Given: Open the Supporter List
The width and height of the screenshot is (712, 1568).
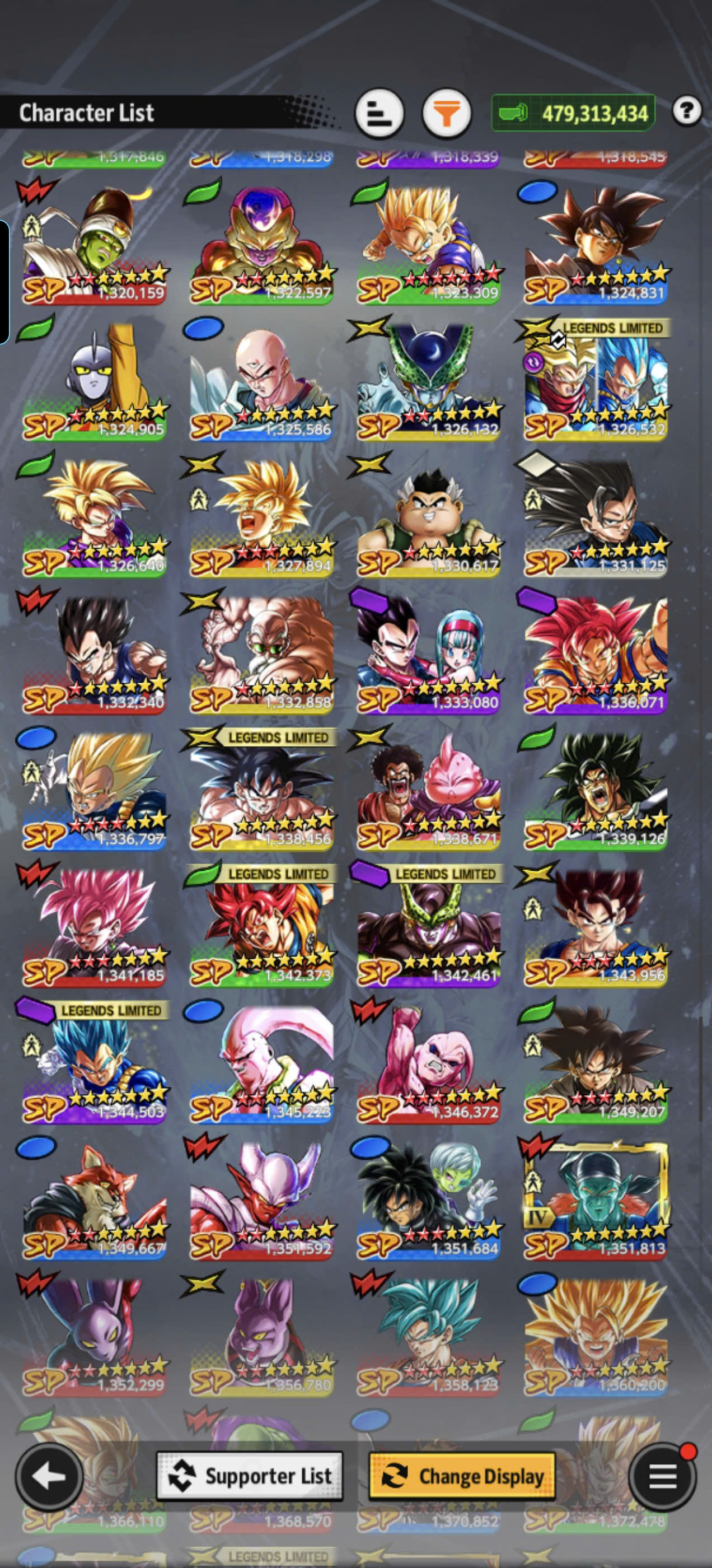Looking at the screenshot, I should (250, 1476).
